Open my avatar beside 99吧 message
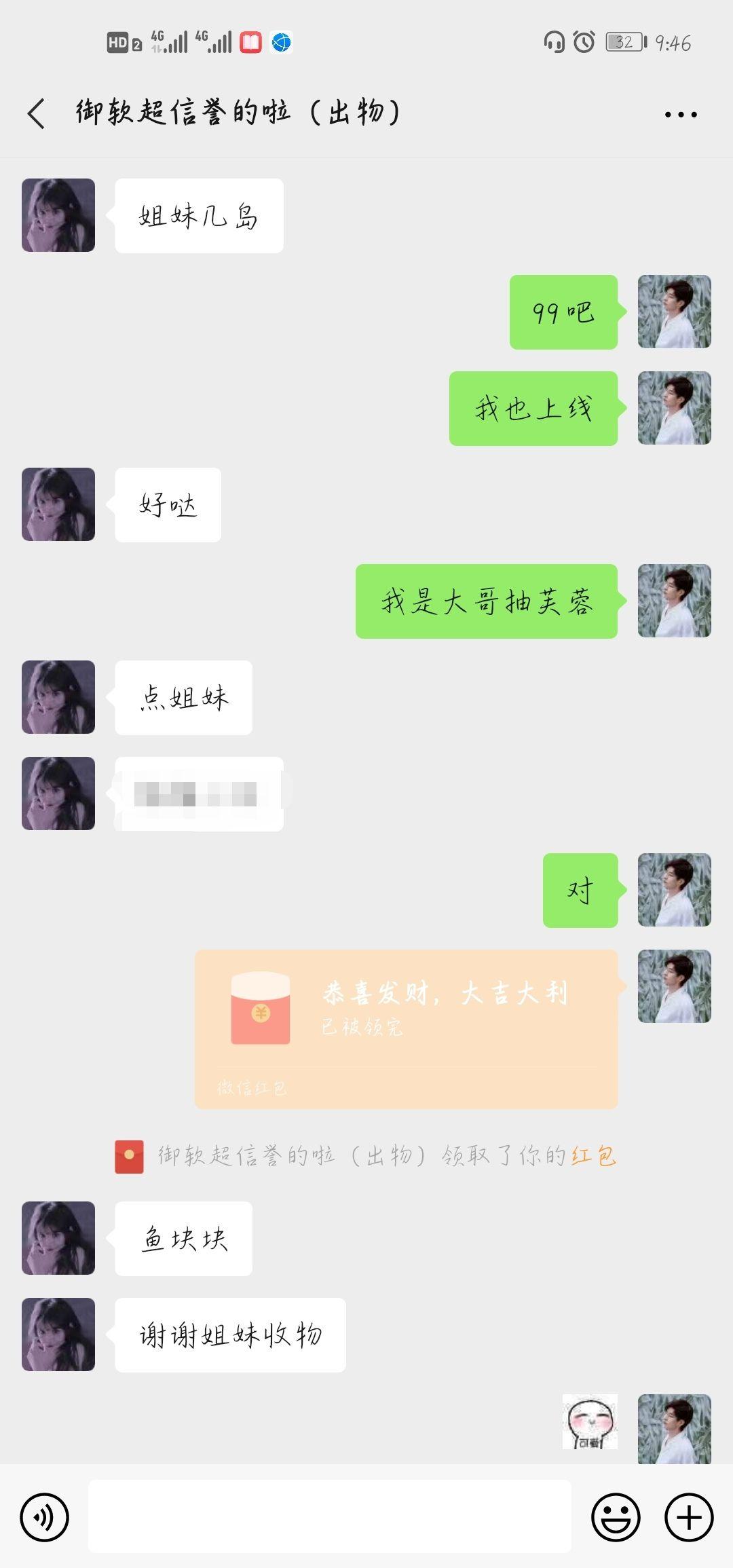Image resolution: width=733 pixels, height=1568 pixels. [x=674, y=312]
